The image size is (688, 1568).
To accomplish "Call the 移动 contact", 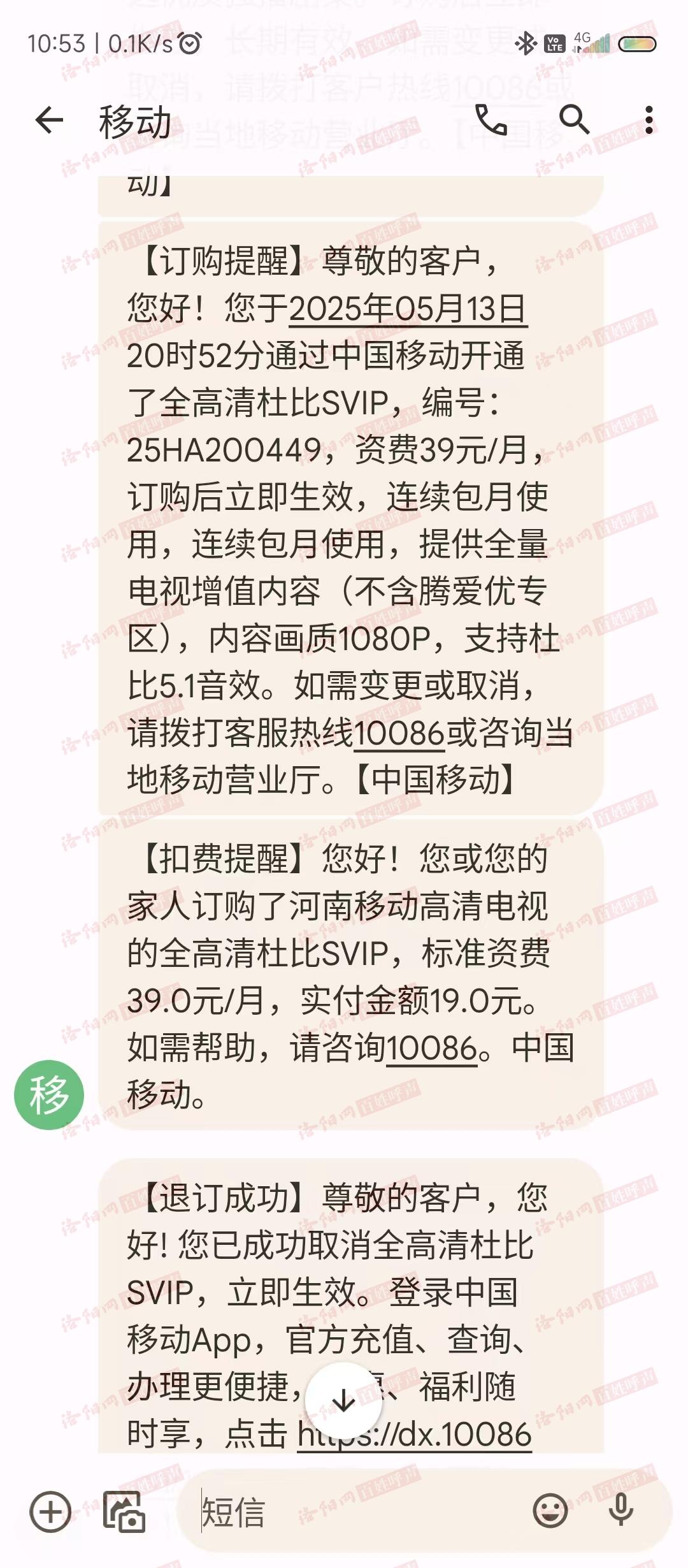I will click(491, 119).
